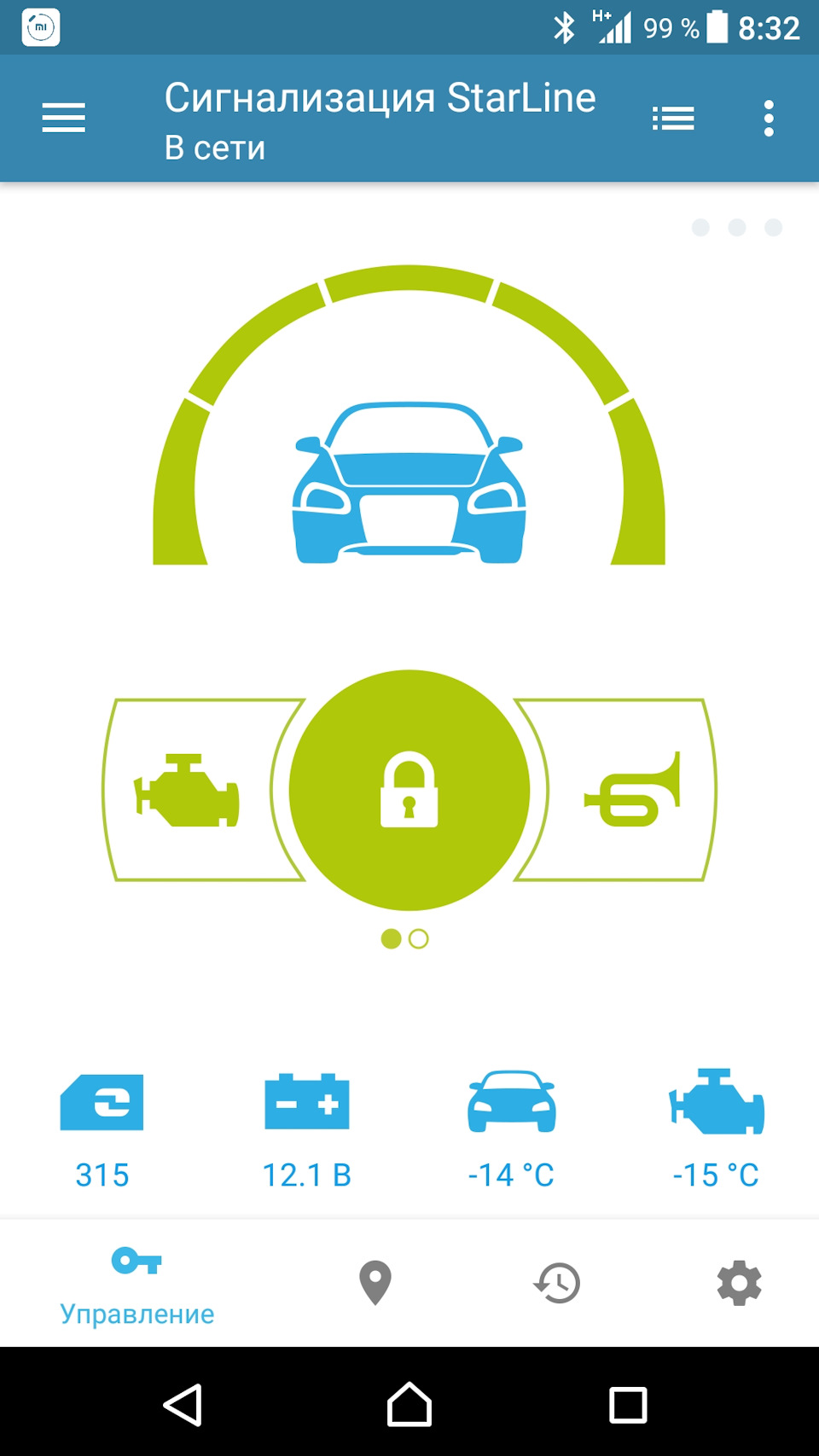View battery voltage 12.1 В
This screenshot has width=819, height=1456.
(x=307, y=1126)
